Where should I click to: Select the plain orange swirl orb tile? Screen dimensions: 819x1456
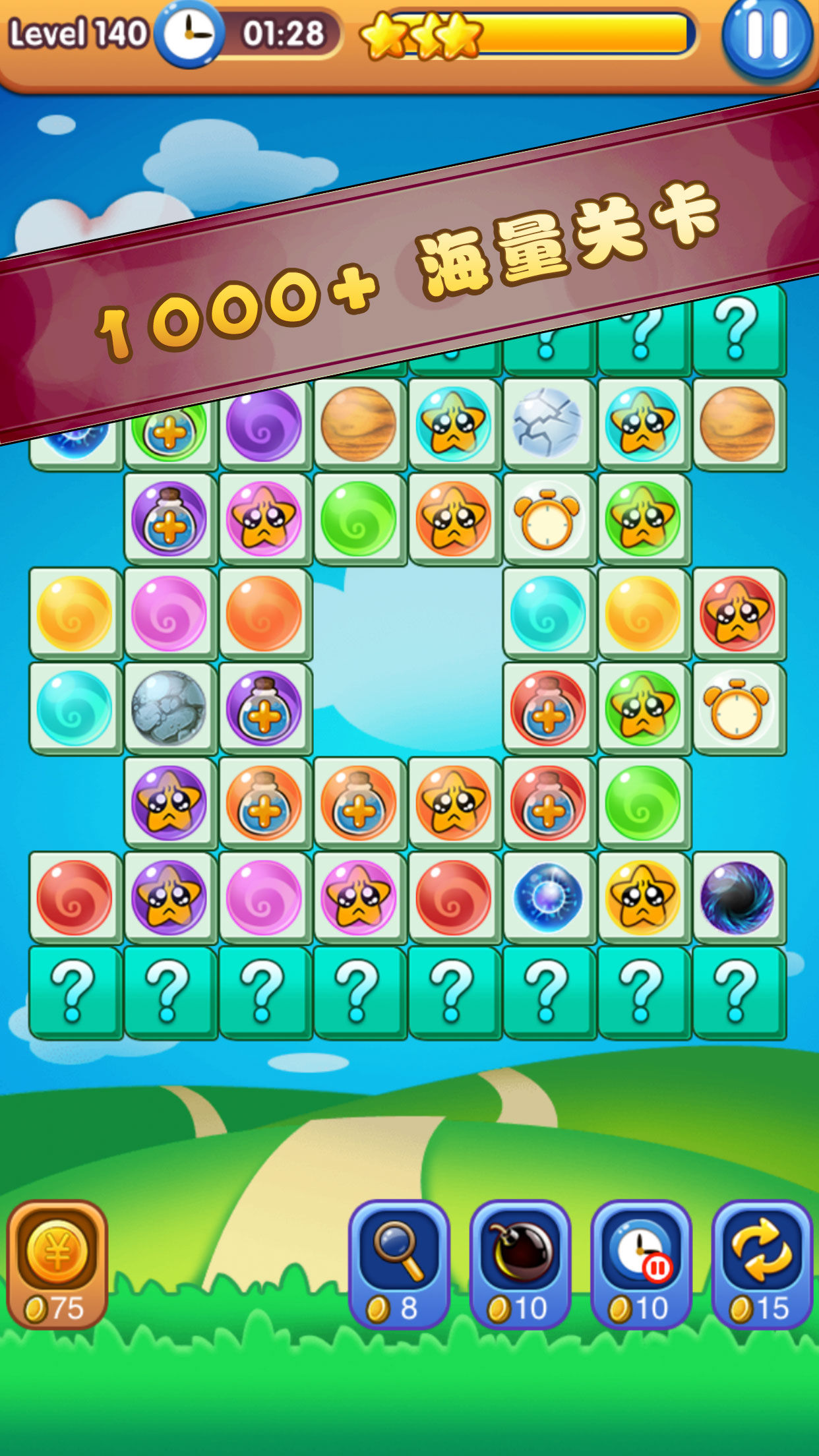pyautogui.click(x=264, y=613)
